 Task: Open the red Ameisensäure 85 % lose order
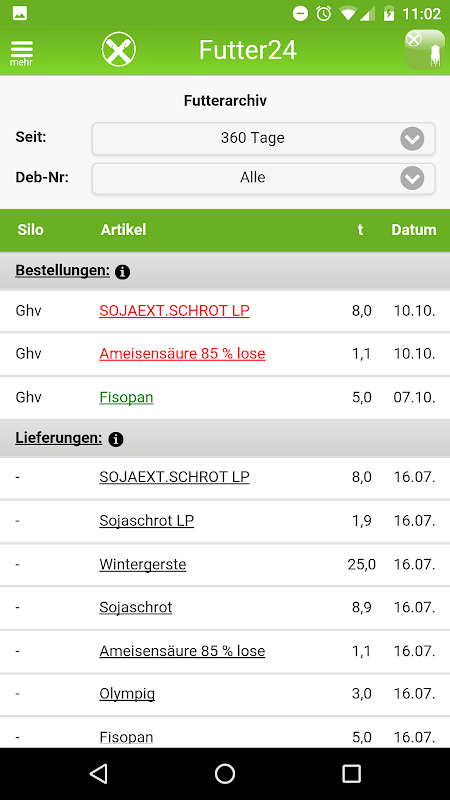pos(182,354)
